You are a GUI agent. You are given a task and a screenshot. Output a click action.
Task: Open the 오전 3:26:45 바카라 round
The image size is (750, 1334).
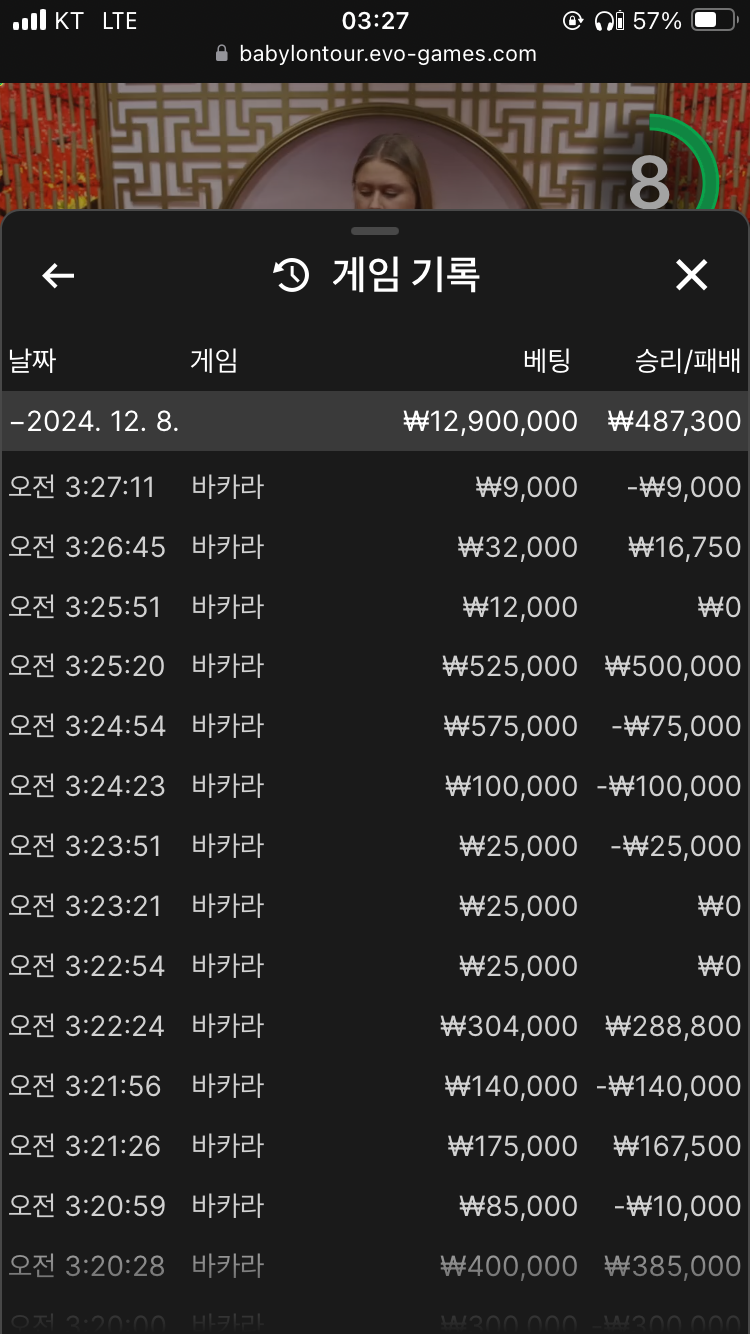(x=375, y=547)
